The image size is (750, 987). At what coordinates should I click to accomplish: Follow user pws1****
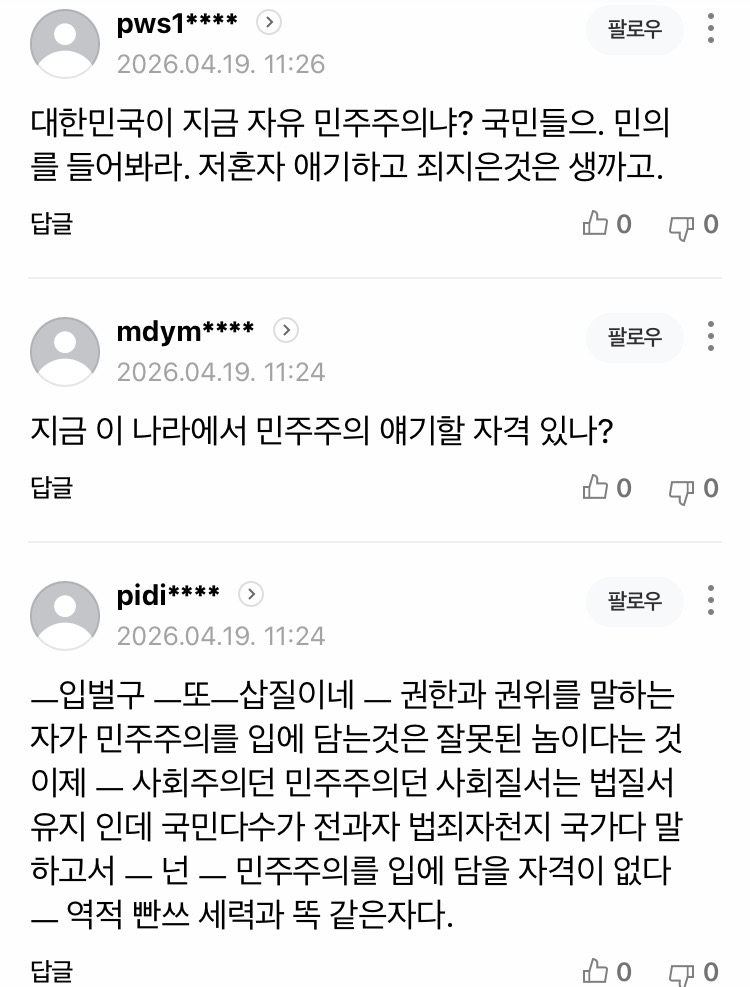[635, 30]
